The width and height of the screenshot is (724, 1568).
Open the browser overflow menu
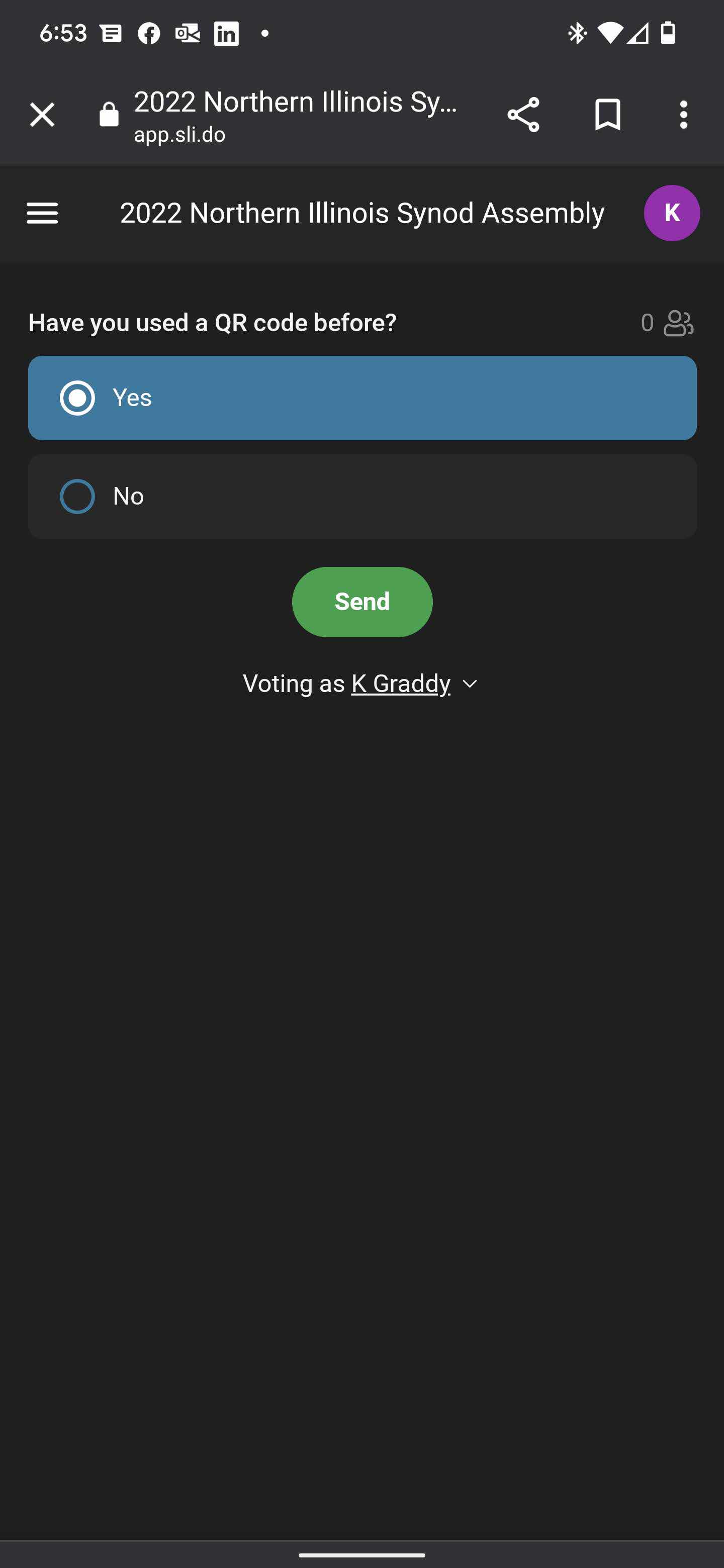pyautogui.click(x=683, y=115)
